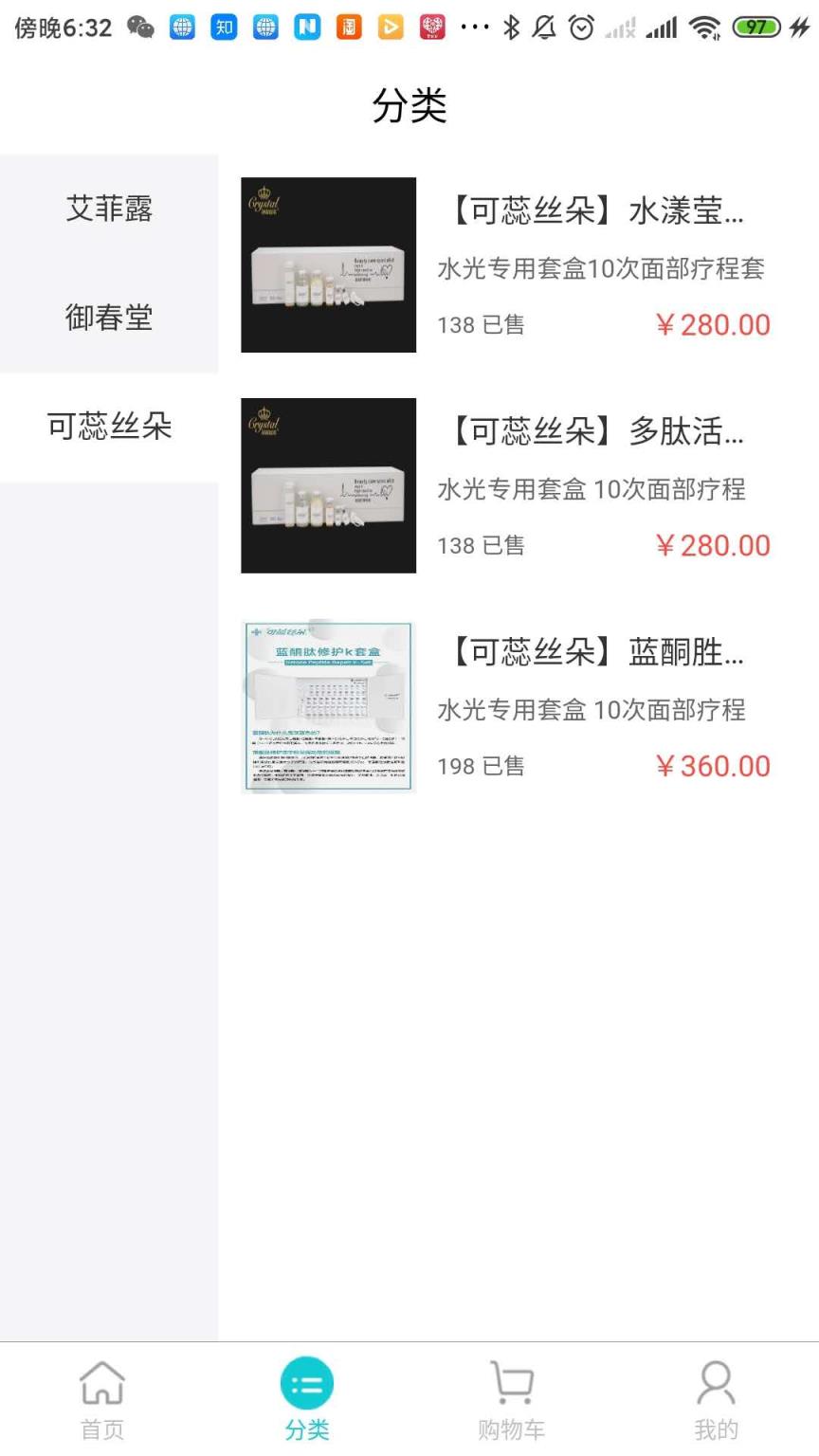Tap the N news app icon in status bar
The height and width of the screenshot is (1456, 819).
[307, 27]
